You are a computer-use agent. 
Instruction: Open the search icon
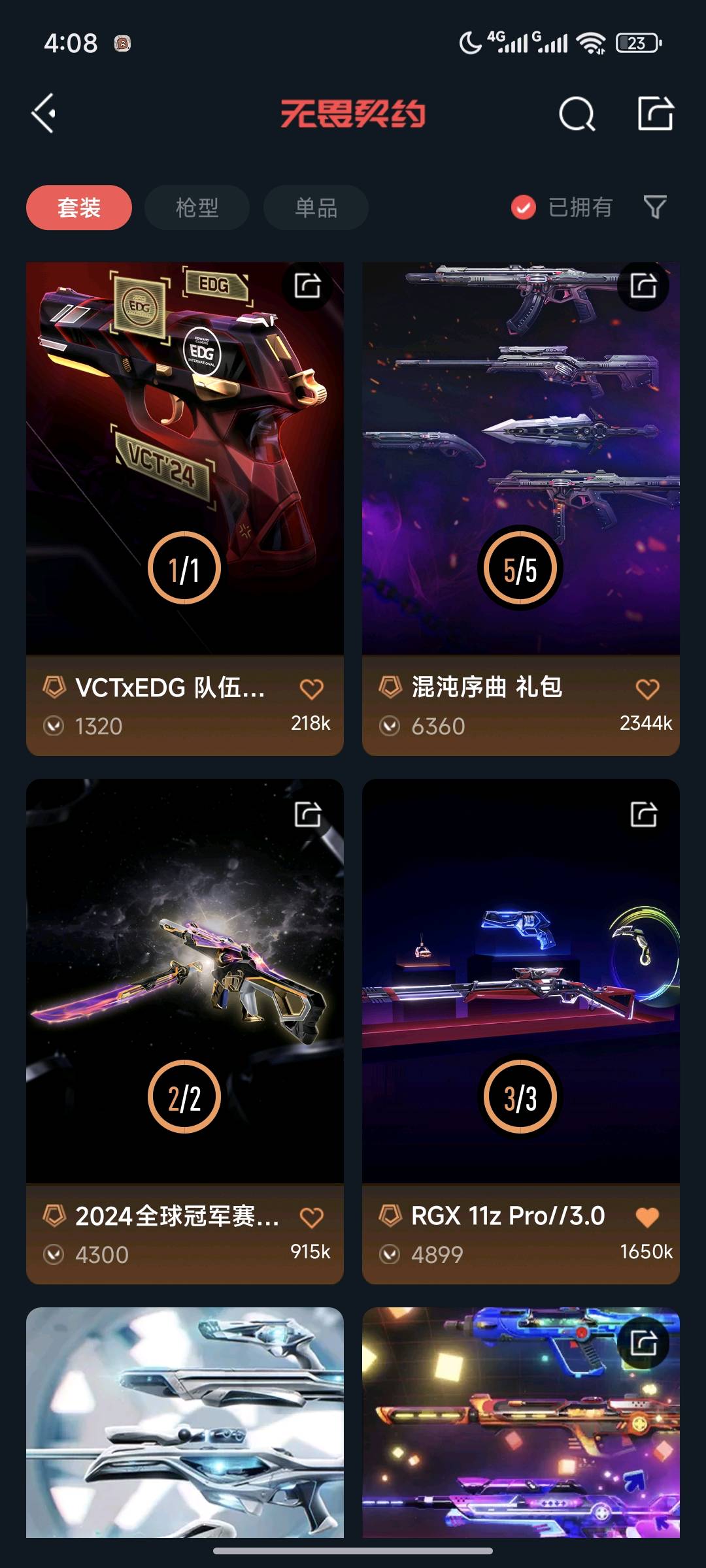(577, 114)
